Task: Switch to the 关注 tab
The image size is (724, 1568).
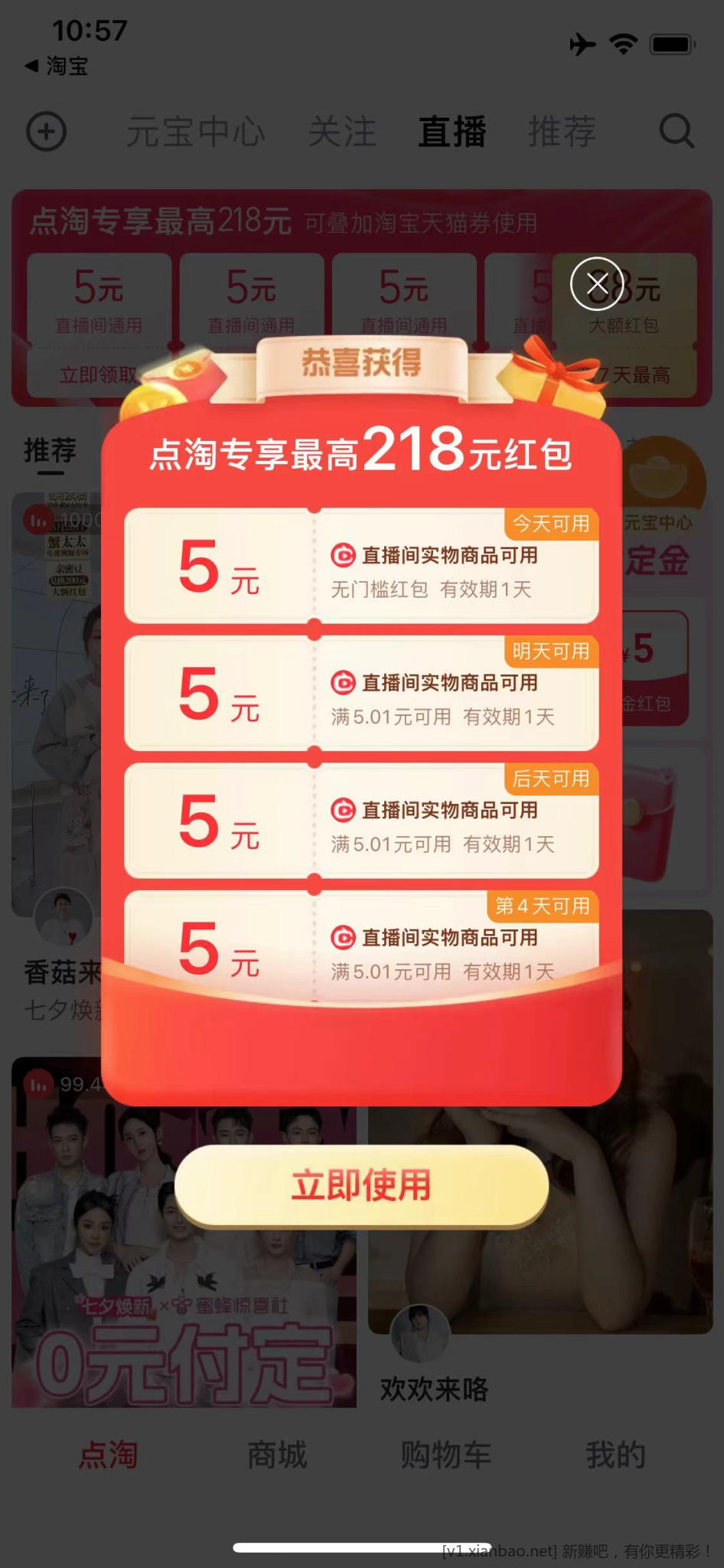Action: (x=342, y=132)
